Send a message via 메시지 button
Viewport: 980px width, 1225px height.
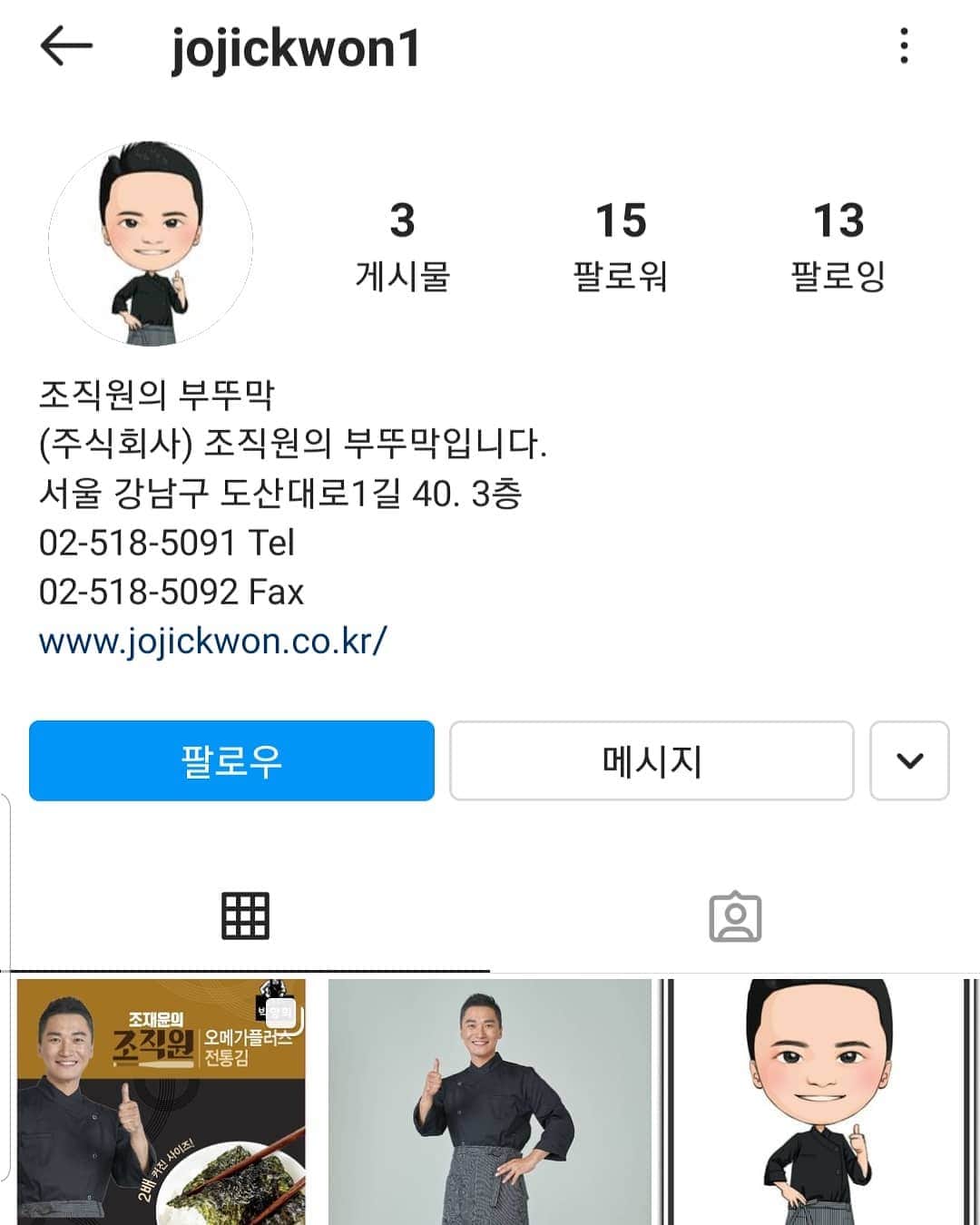[652, 760]
